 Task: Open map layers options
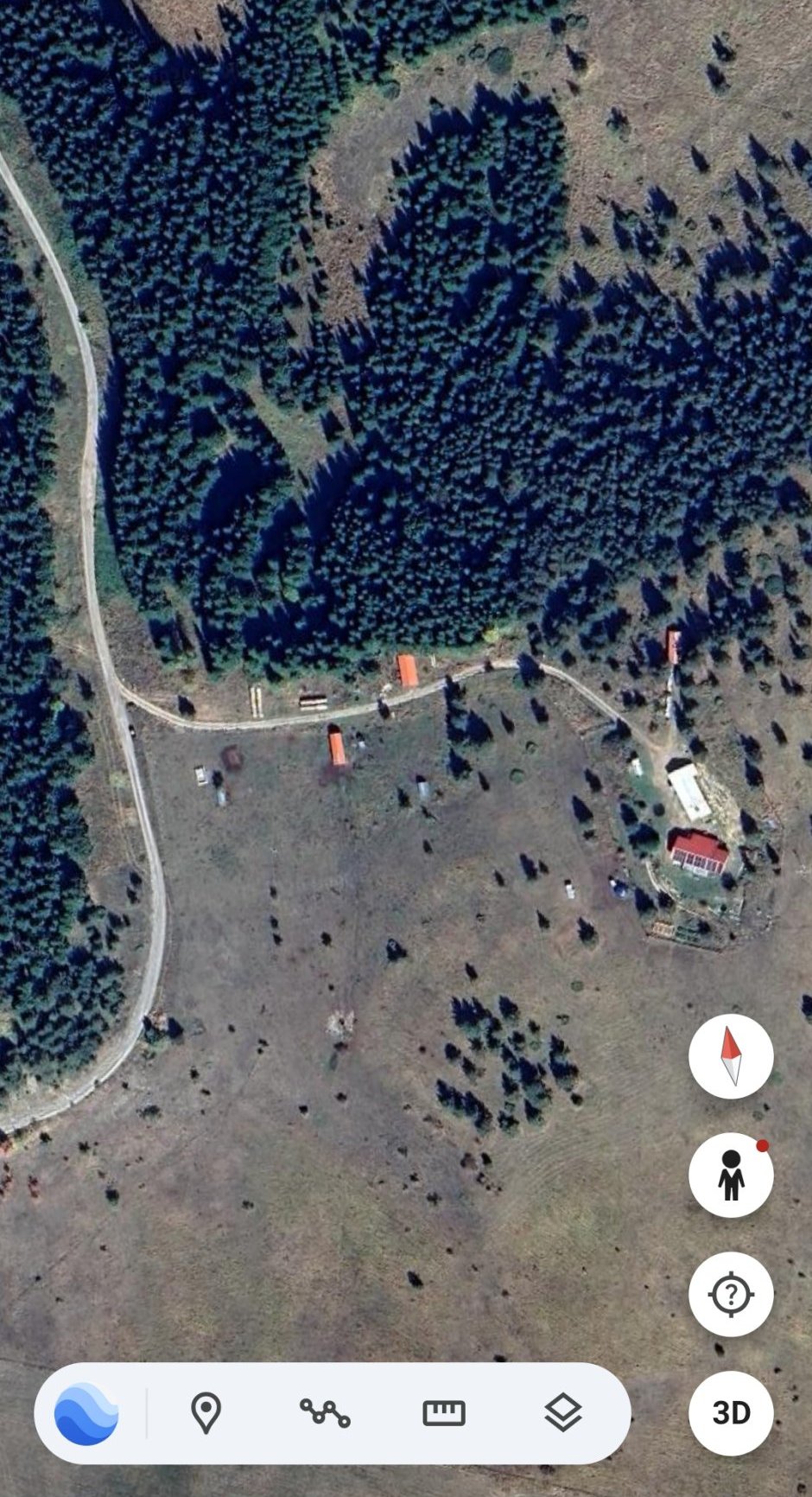pyautogui.click(x=563, y=1413)
